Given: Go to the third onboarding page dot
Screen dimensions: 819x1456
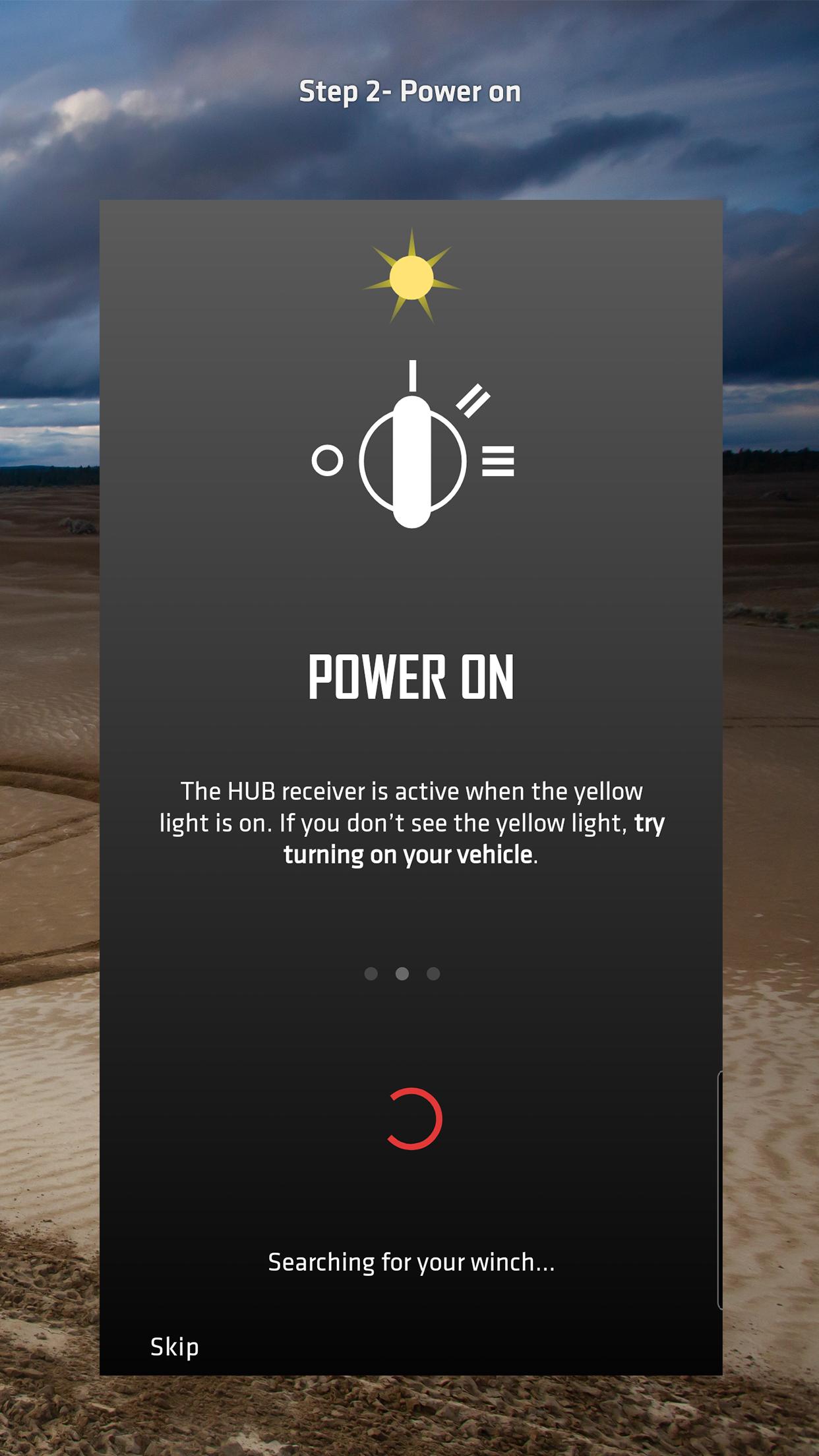Looking at the screenshot, I should [x=433, y=974].
